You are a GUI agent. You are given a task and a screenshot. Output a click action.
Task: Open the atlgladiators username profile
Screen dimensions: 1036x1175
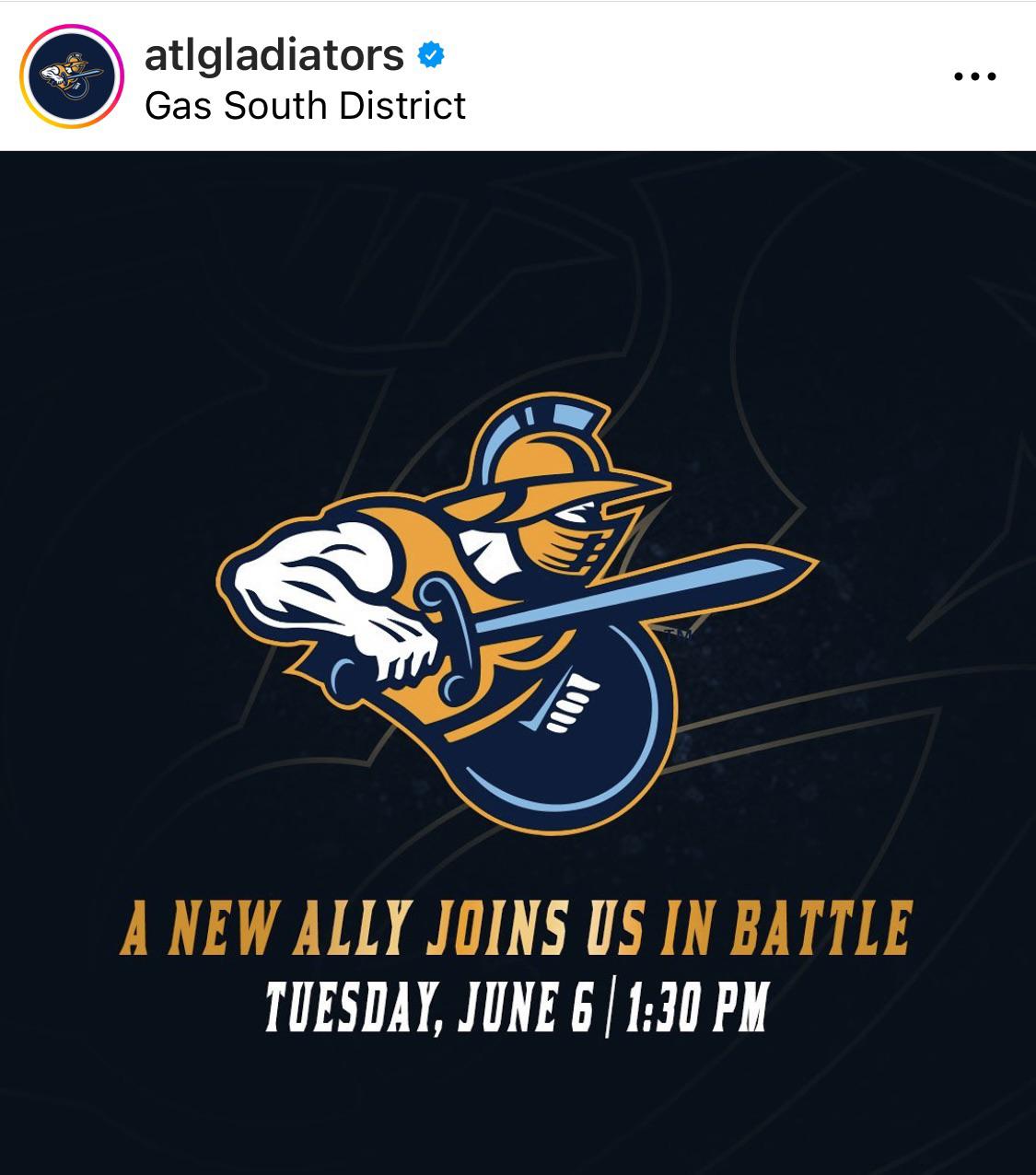[x=274, y=55]
